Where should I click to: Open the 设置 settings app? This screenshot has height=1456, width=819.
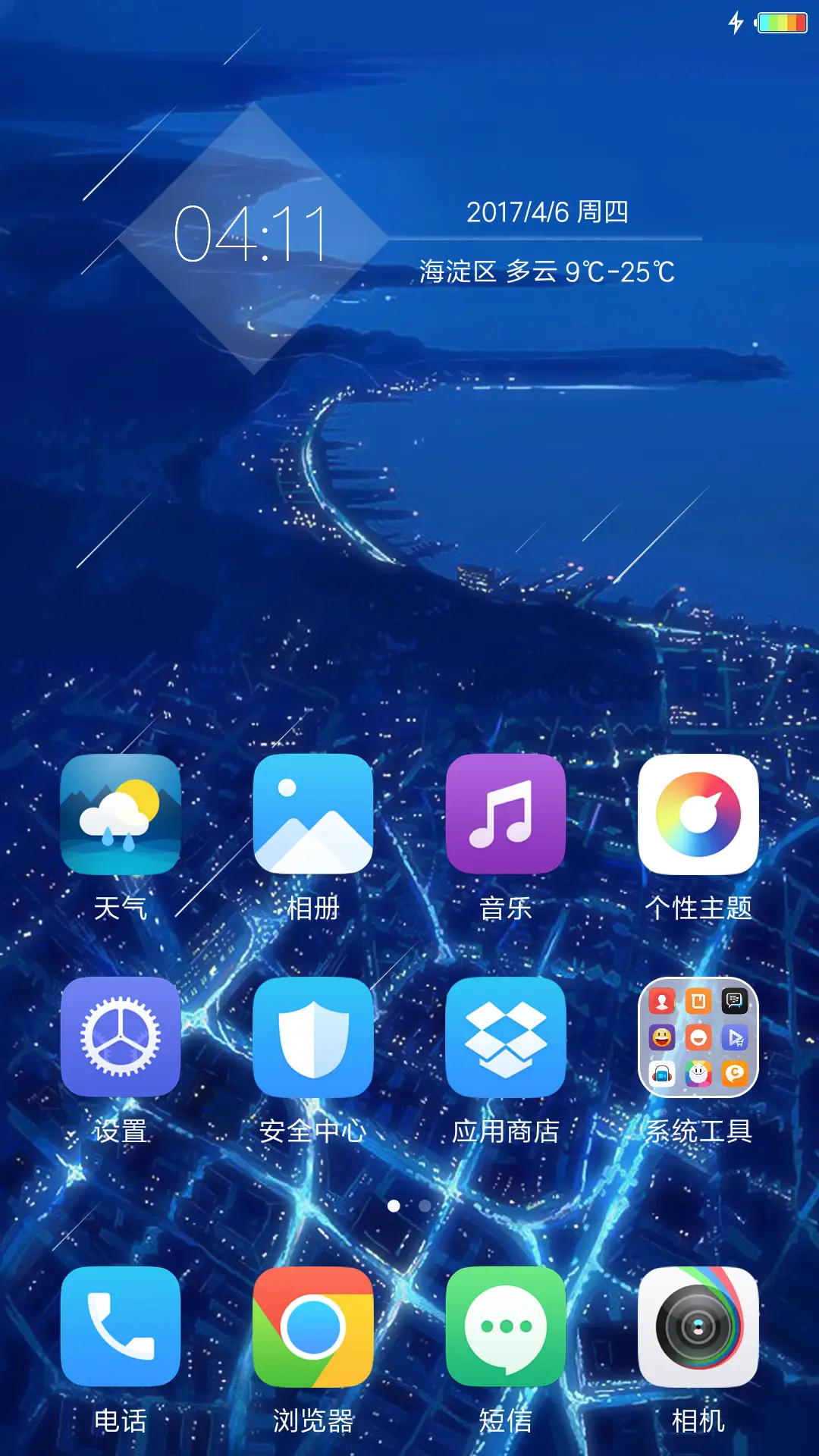click(x=121, y=1037)
